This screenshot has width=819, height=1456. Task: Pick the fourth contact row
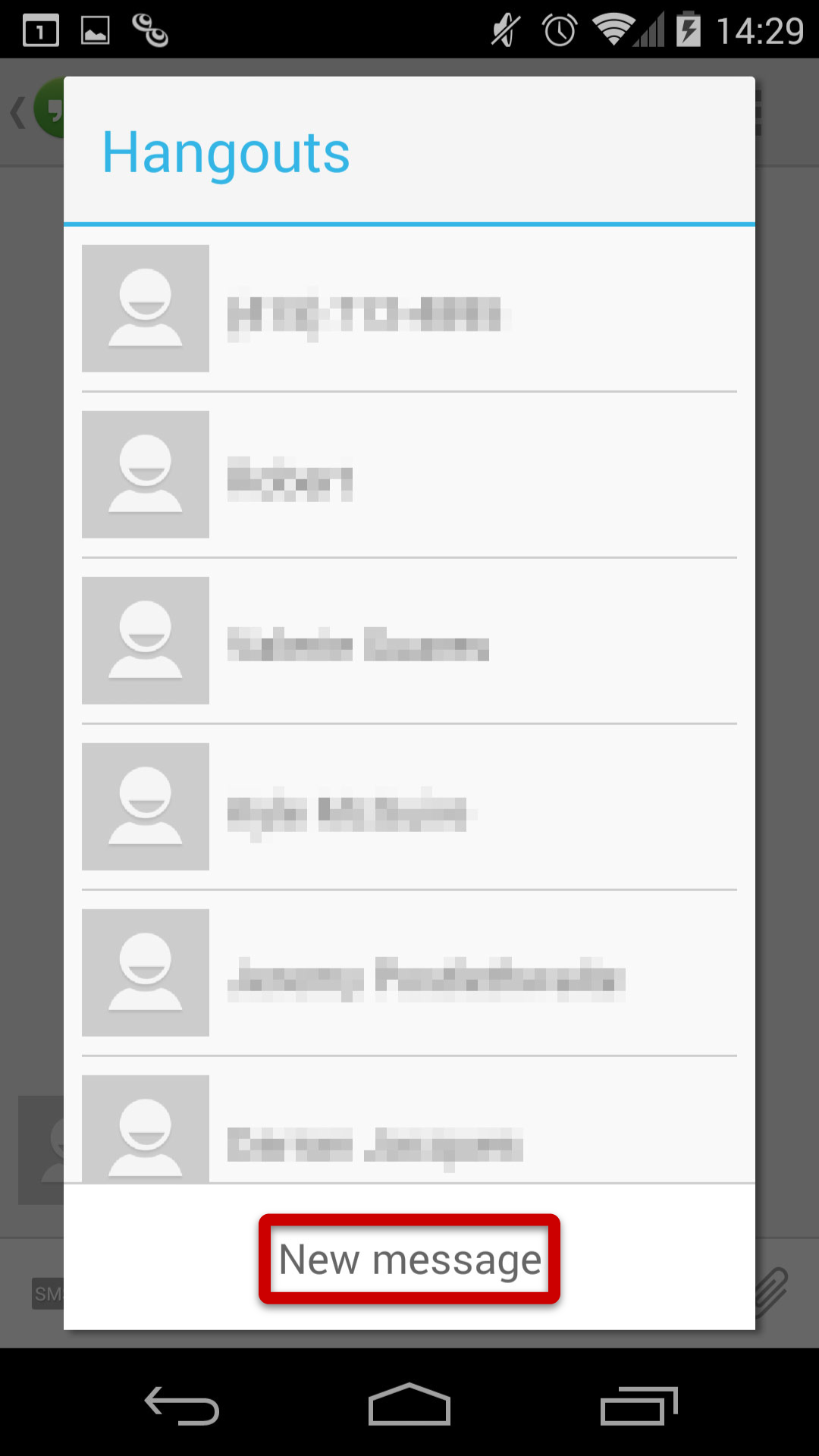tap(409, 807)
